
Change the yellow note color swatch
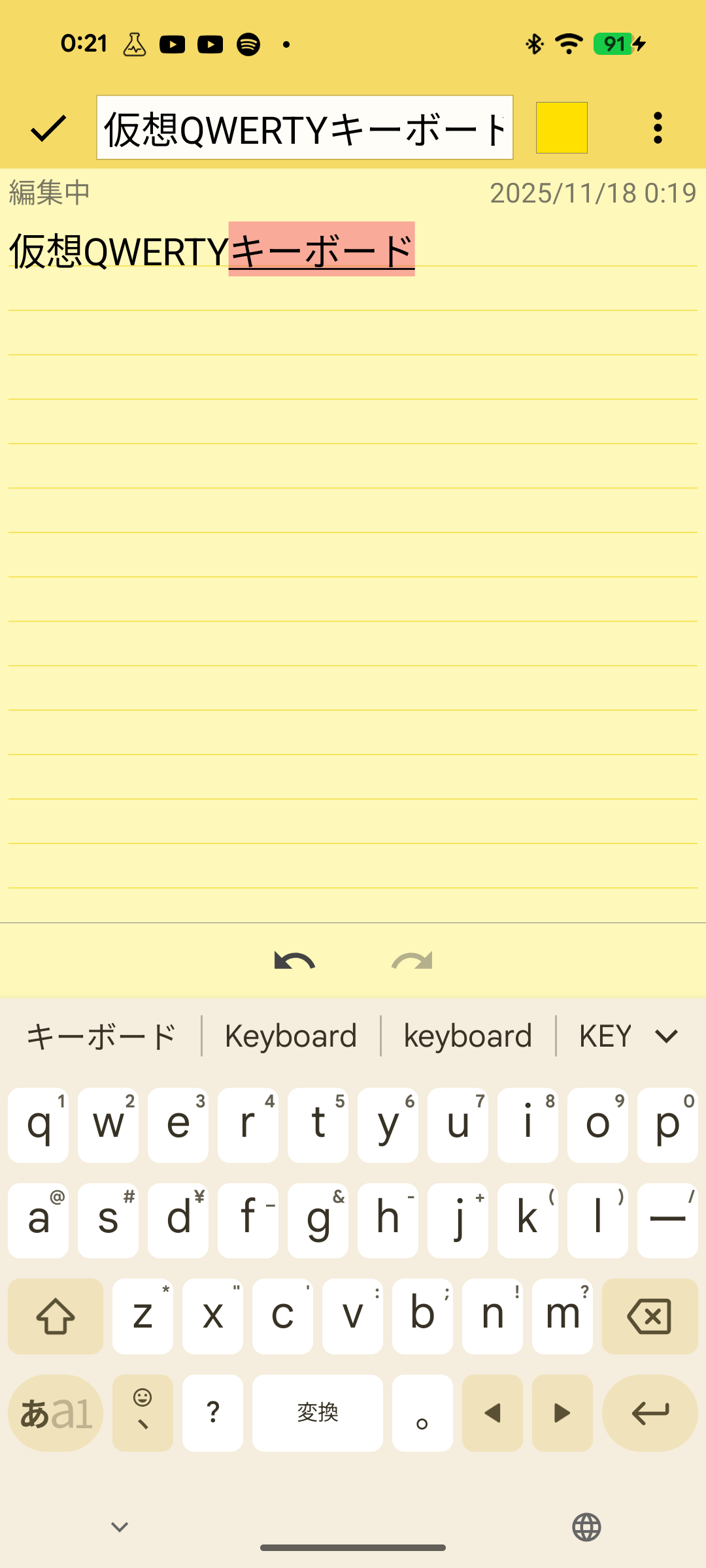coord(562,128)
